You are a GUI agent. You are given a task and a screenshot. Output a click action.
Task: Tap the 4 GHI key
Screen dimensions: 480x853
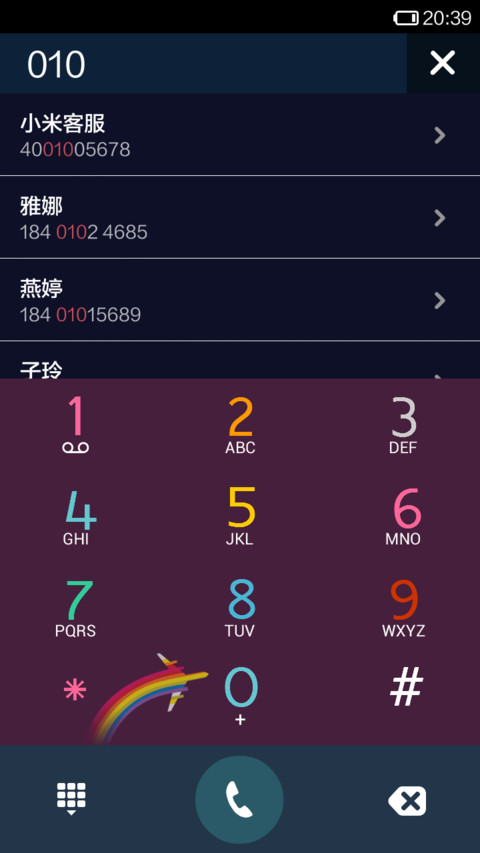click(76, 517)
